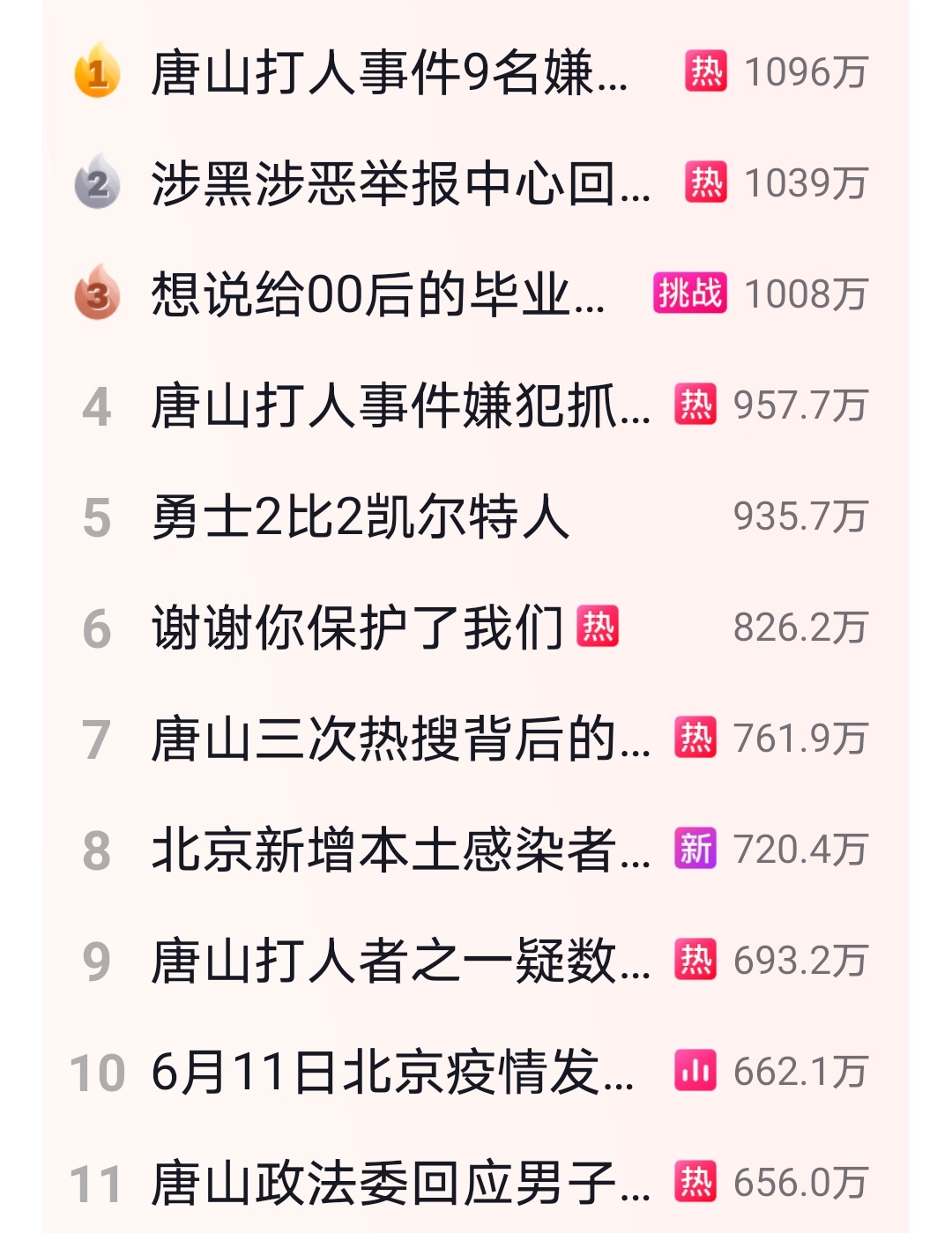
Task: Open trend 唐山打人者之一疑数...
Action: coord(400,961)
